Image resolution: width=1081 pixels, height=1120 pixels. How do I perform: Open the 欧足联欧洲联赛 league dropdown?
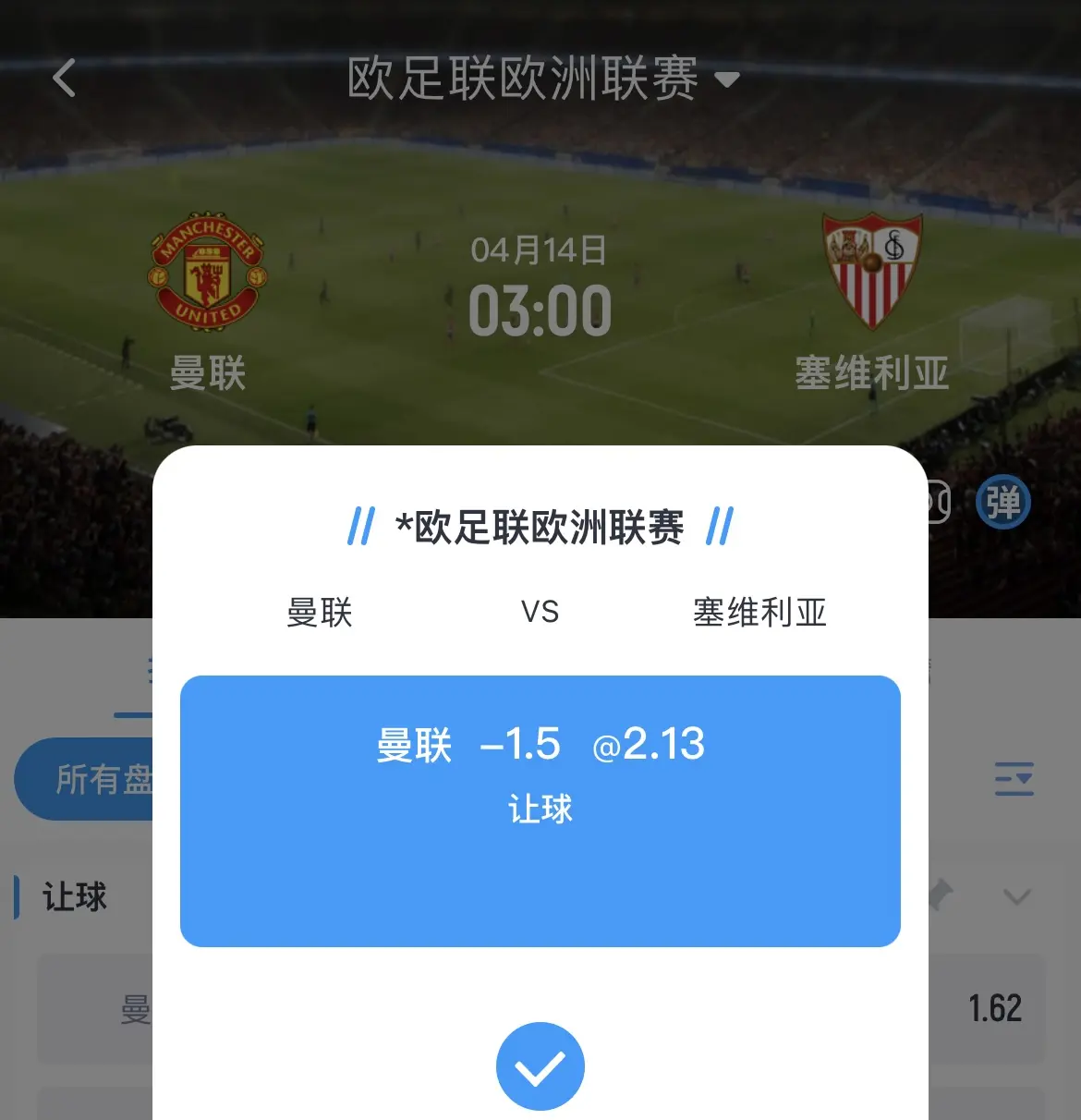point(540,78)
